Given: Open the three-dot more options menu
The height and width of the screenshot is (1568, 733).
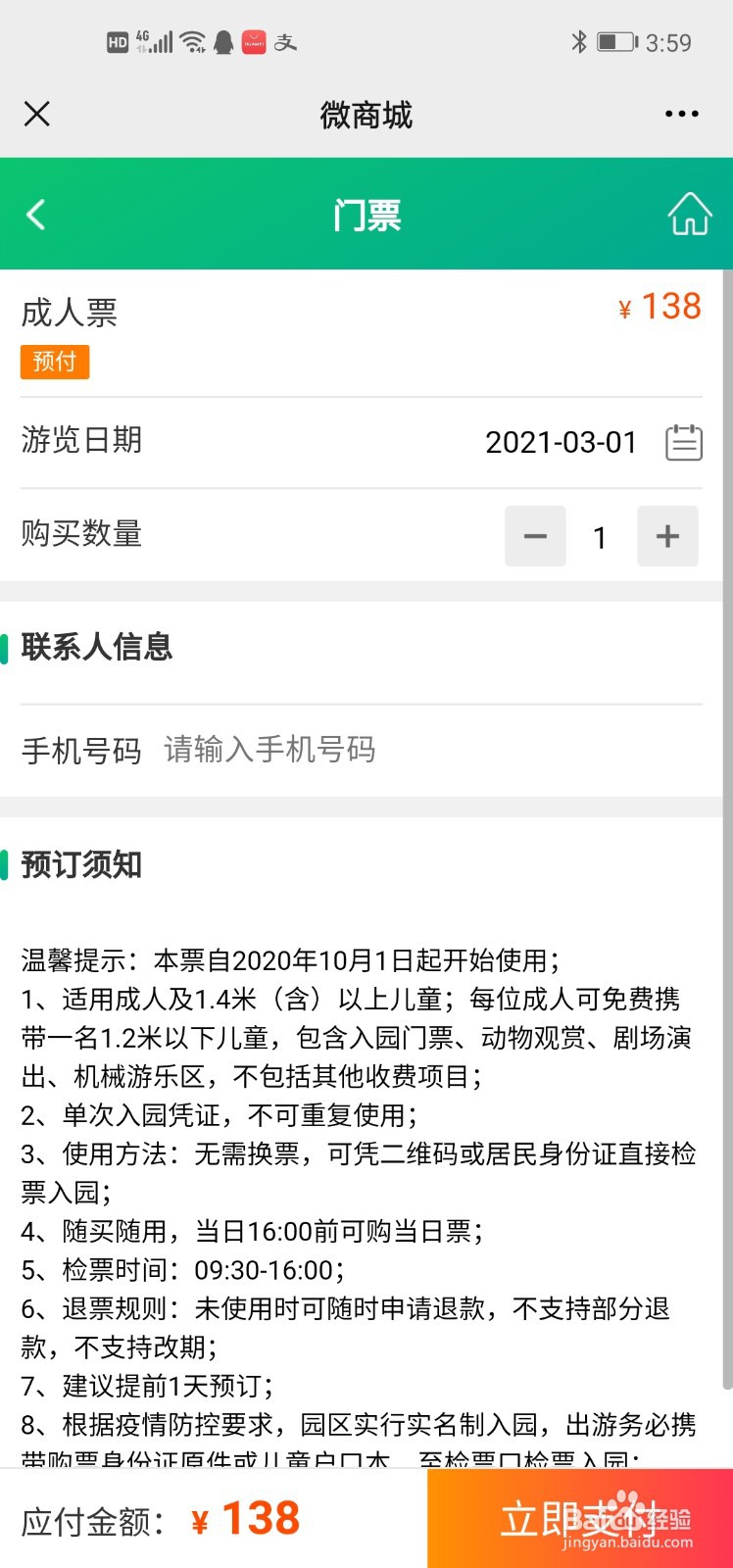Looking at the screenshot, I should (680, 114).
